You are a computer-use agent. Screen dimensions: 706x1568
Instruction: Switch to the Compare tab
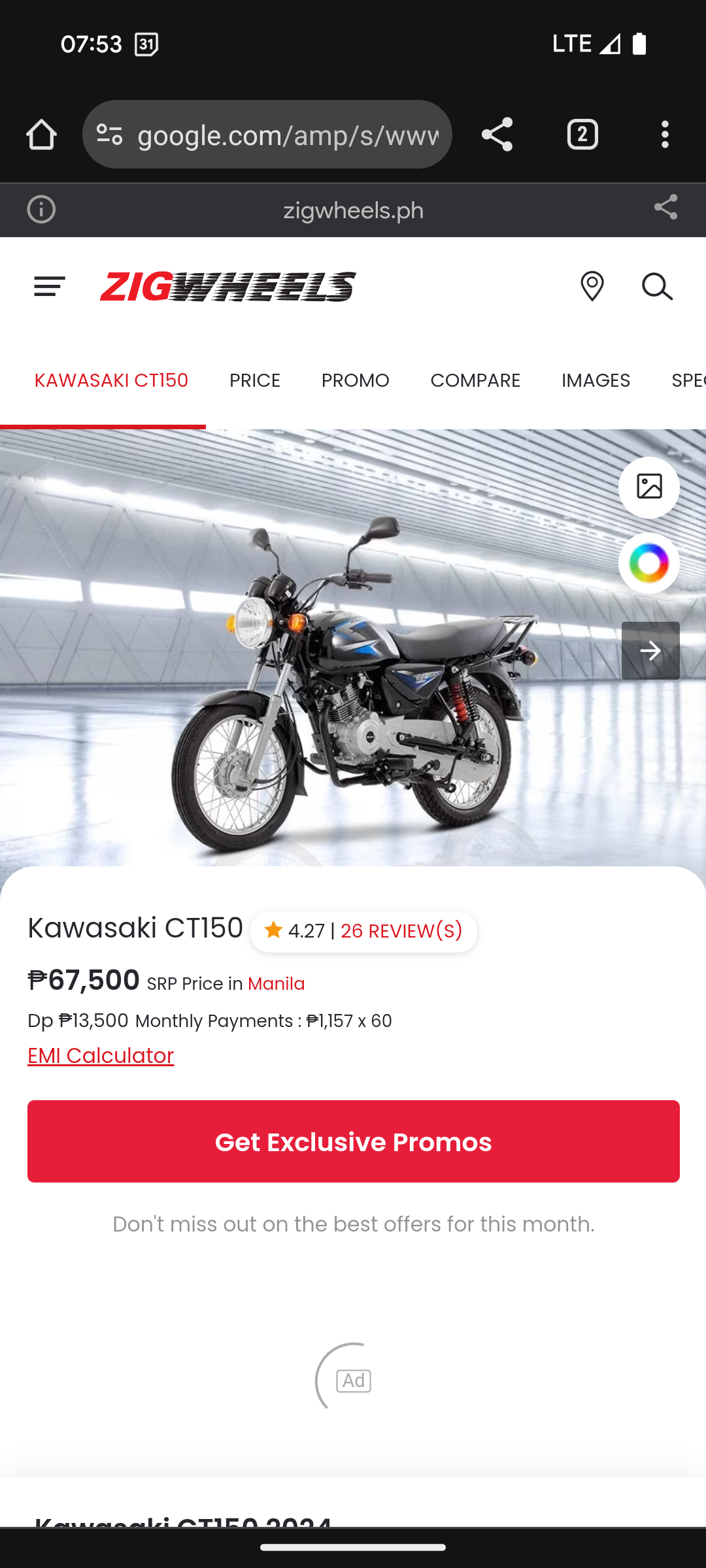coord(475,380)
